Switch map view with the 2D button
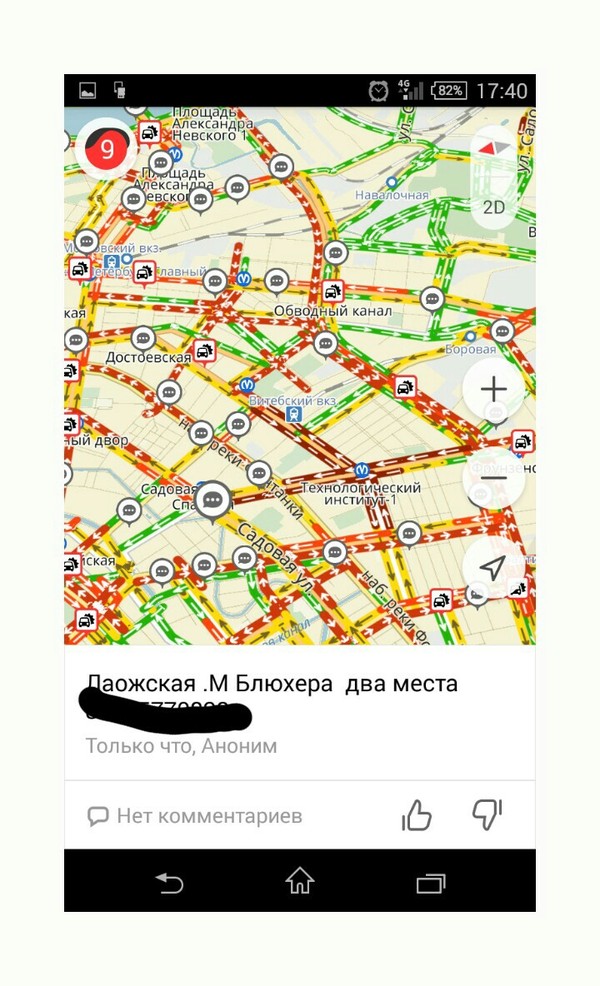The height and width of the screenshot is (986, 600). point(494,208)
